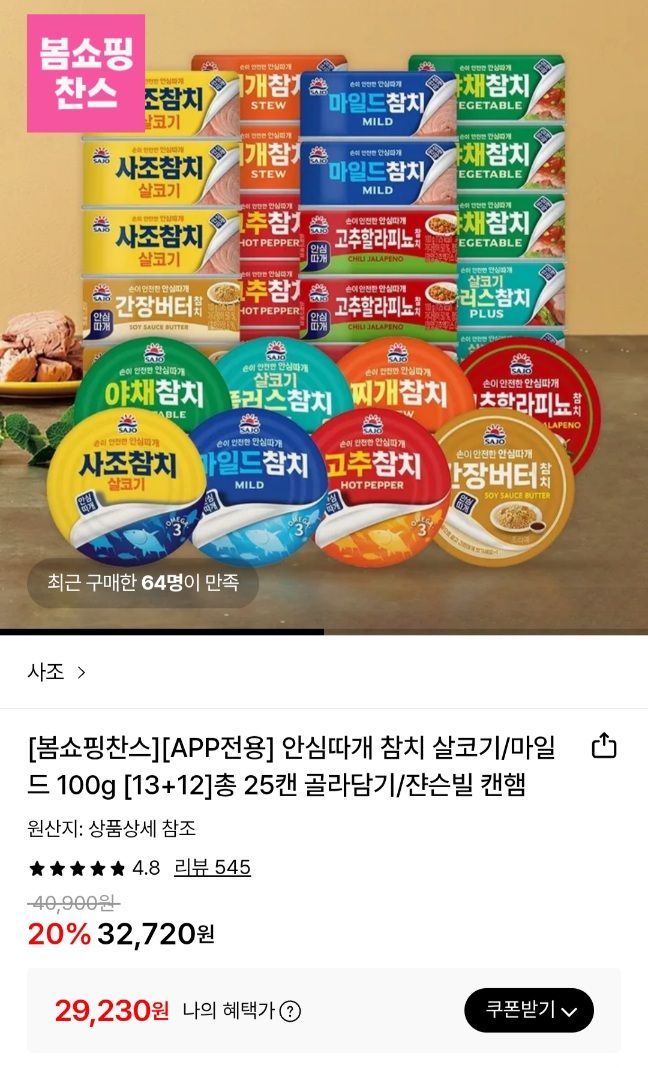Tap the 쿠폰받기 coupon button

point(529,1010)
